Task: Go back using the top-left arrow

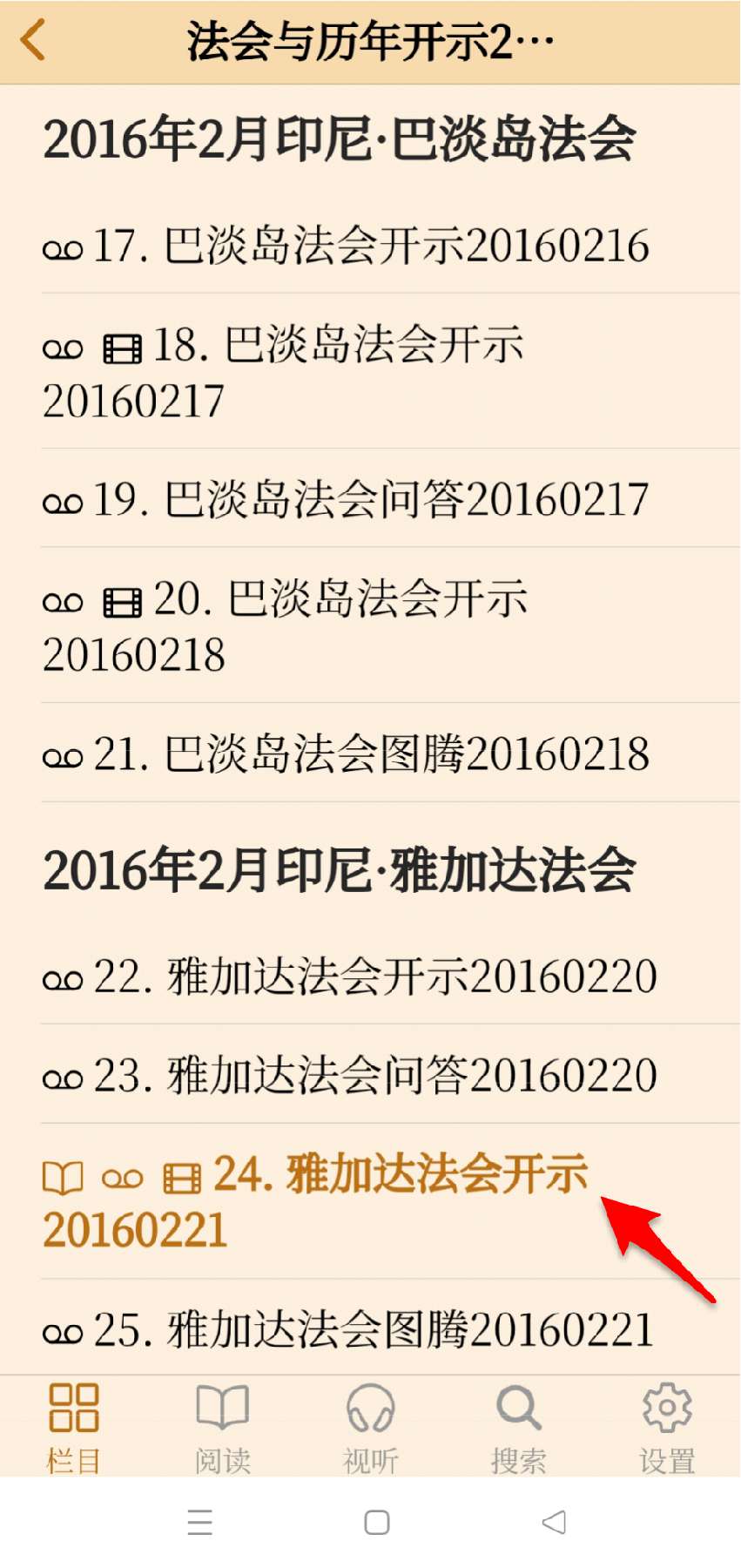Action: pos(33,41)
